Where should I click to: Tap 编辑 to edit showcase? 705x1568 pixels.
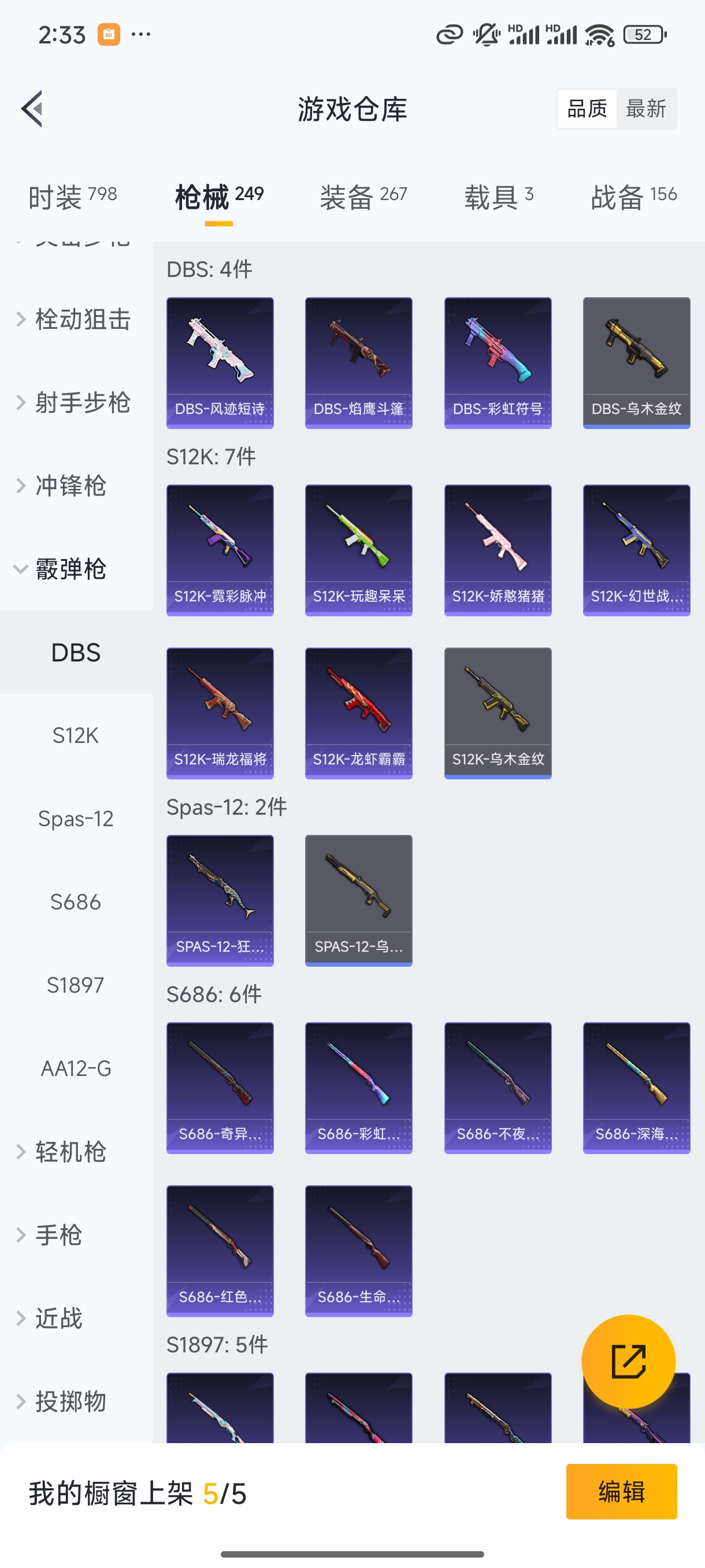621,1491
